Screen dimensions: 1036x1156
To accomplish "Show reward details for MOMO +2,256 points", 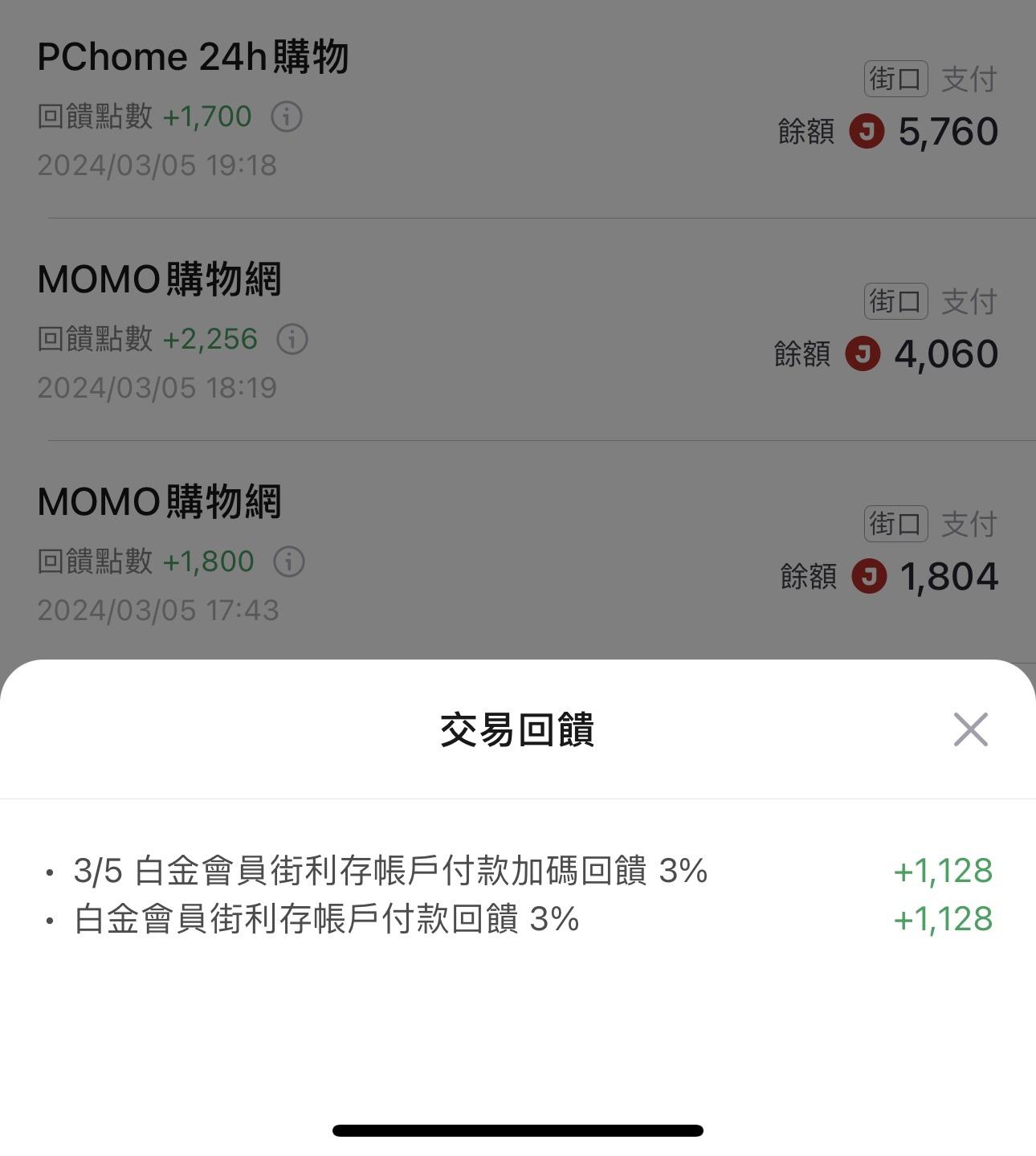I will click(x=292, y=340).
